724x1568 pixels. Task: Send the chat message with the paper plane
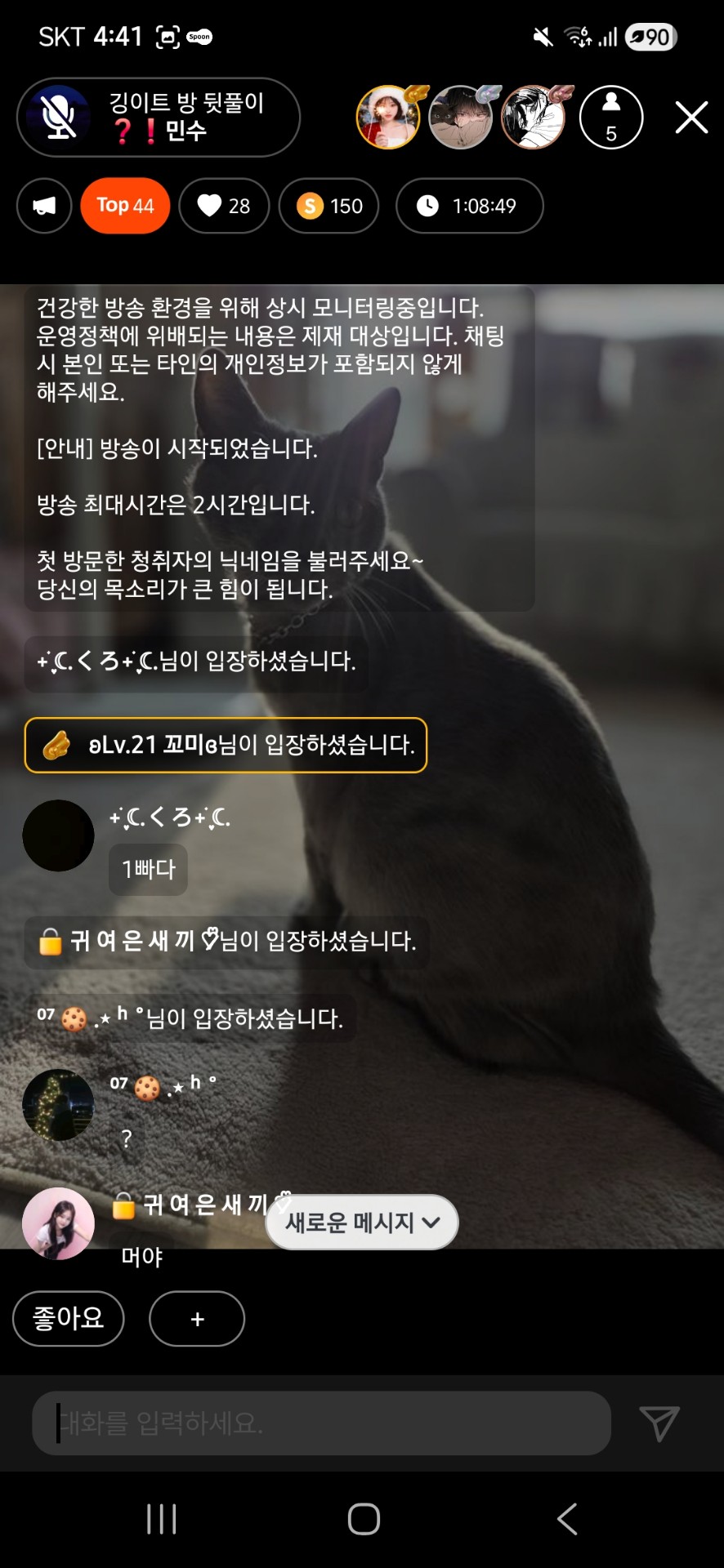pyautogui.click(x=659, y=1423)
